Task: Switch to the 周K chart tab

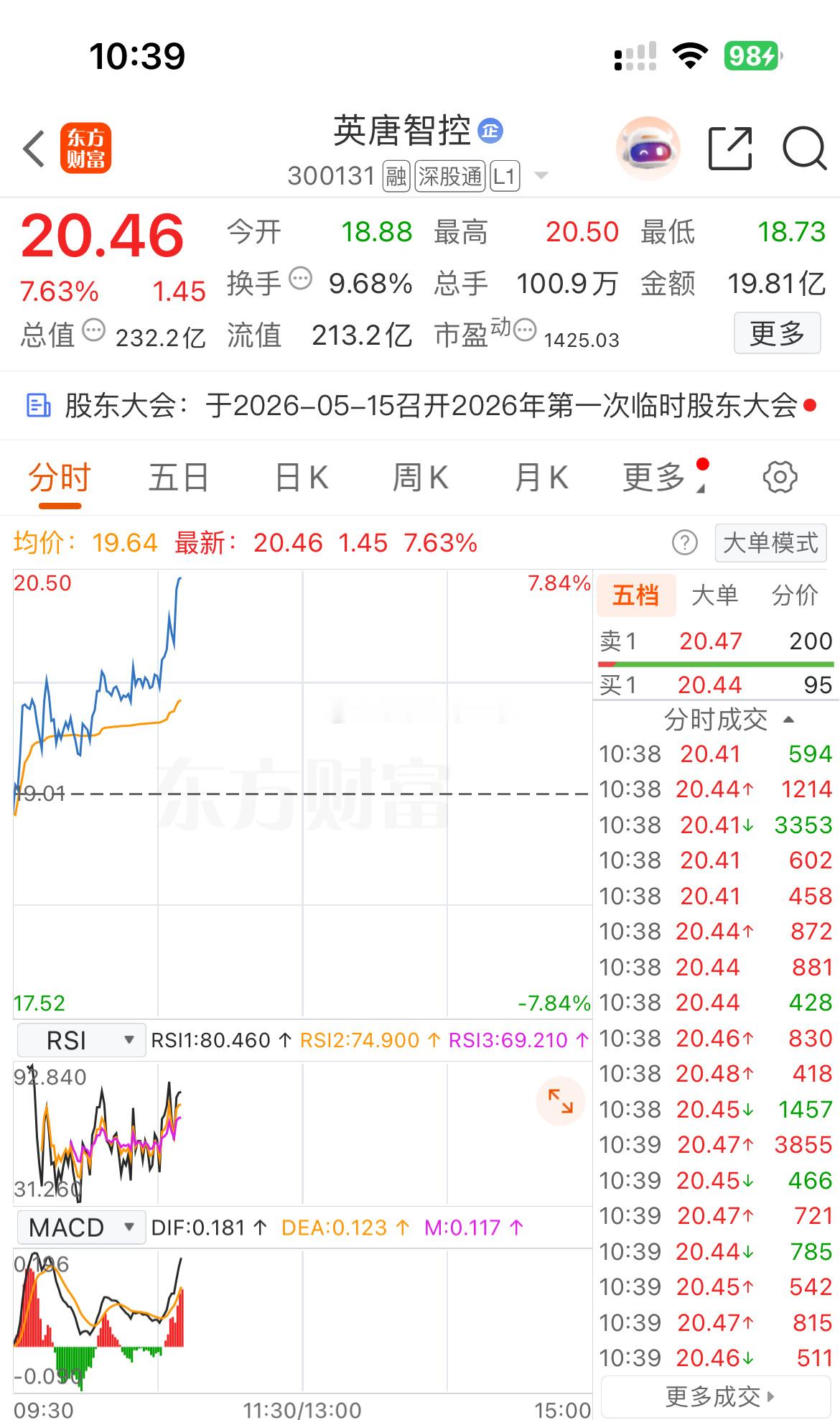Action: tap(420, 478)
